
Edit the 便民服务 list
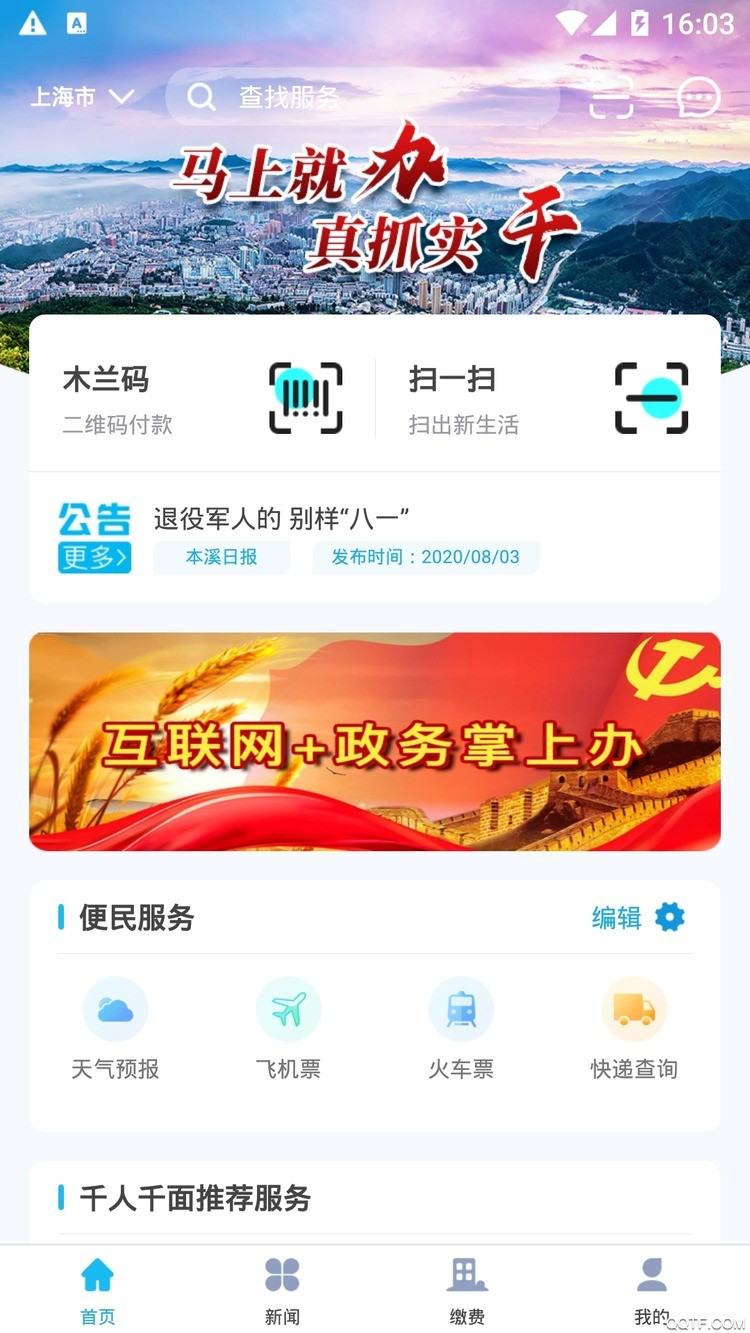(x=638, y=917)
